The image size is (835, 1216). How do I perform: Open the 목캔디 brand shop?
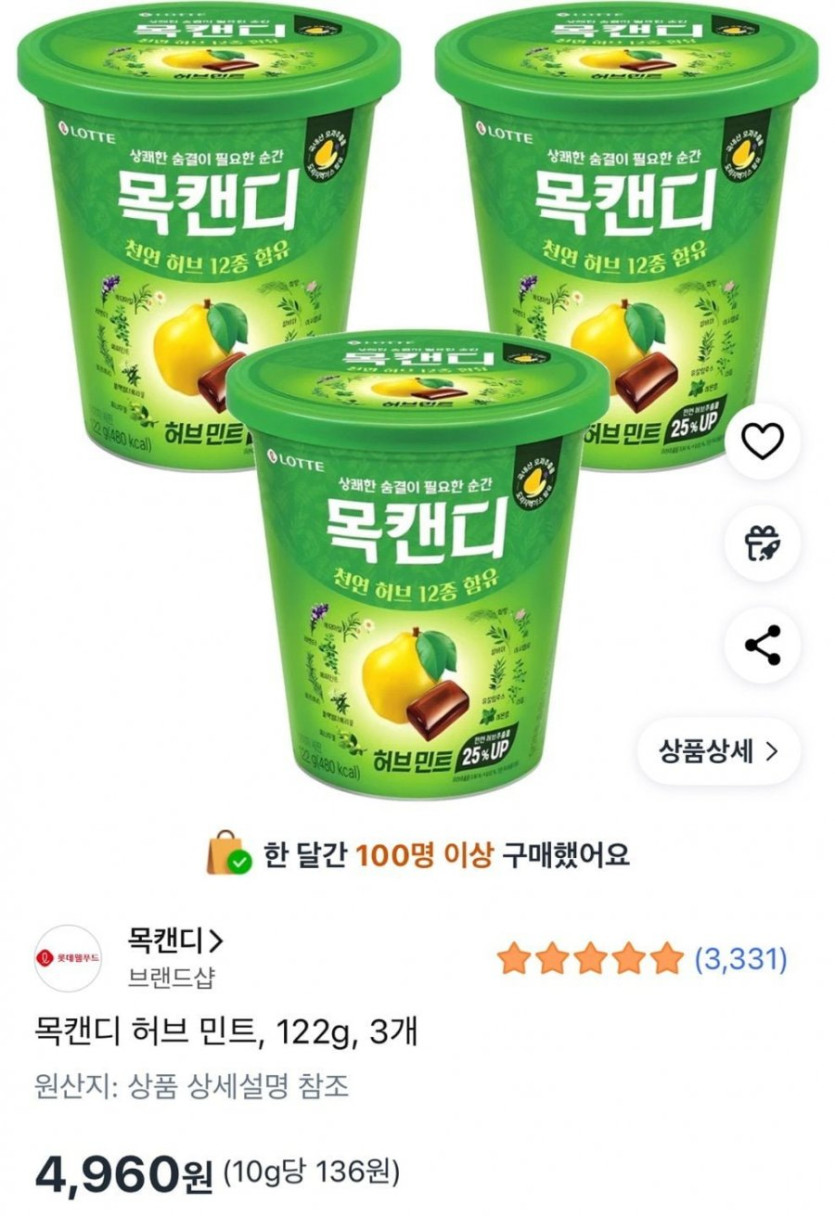tap(175, 940)
